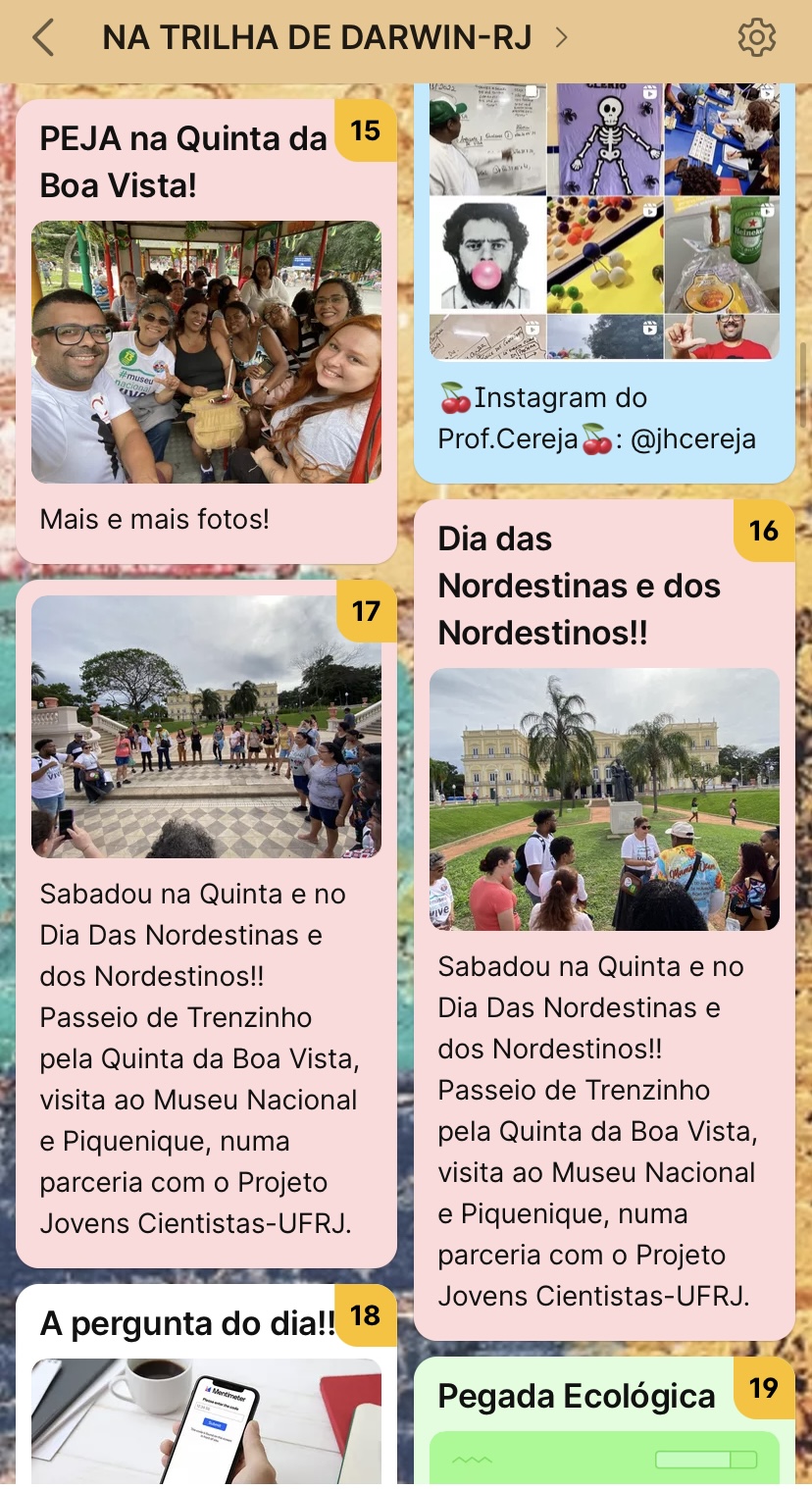Open post 16 Dia das Nordestinas e dos Nordestinos
Image resolution: width=812 pixels, height=1489 pixels.
coord(604,920)
